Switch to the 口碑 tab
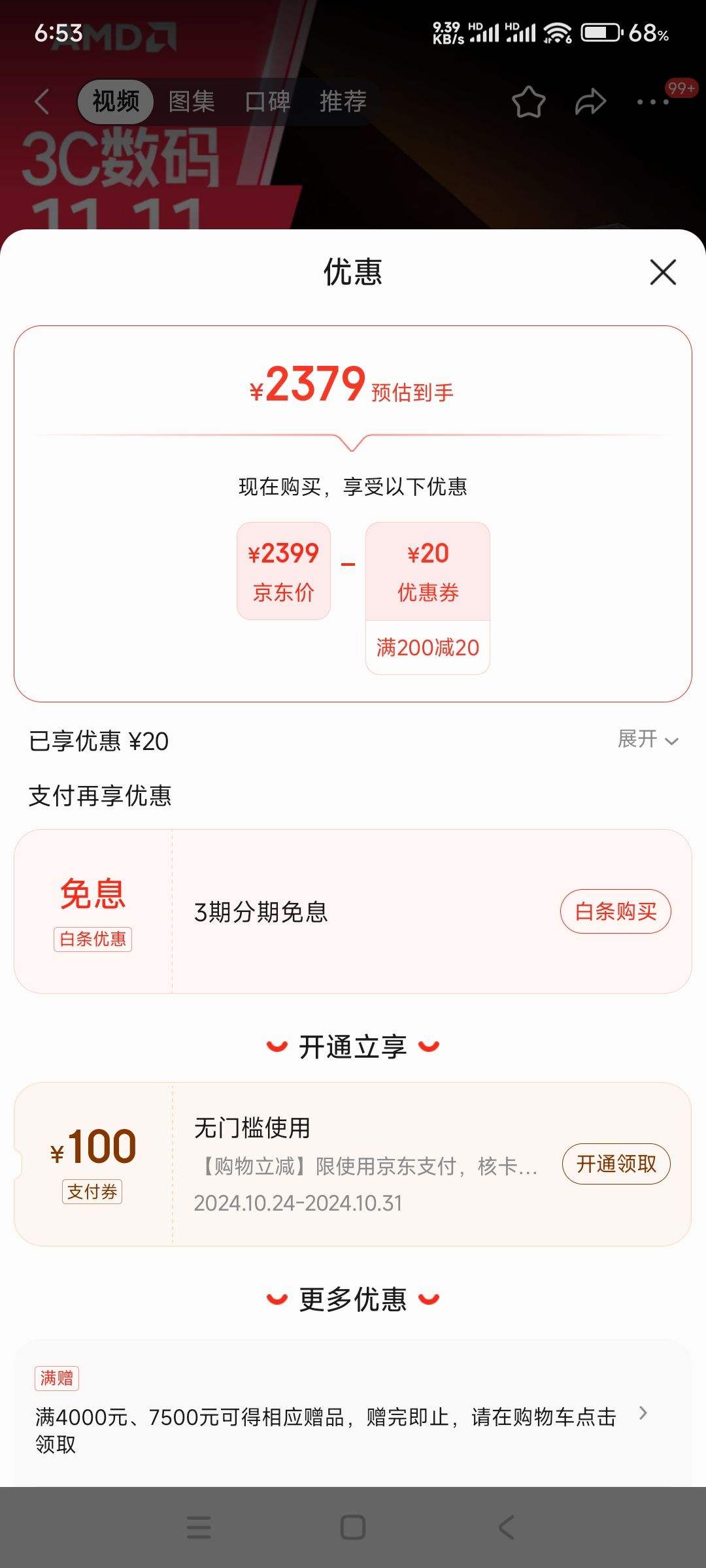Viewport: 706px width, 1568px height. coord(268,102)
